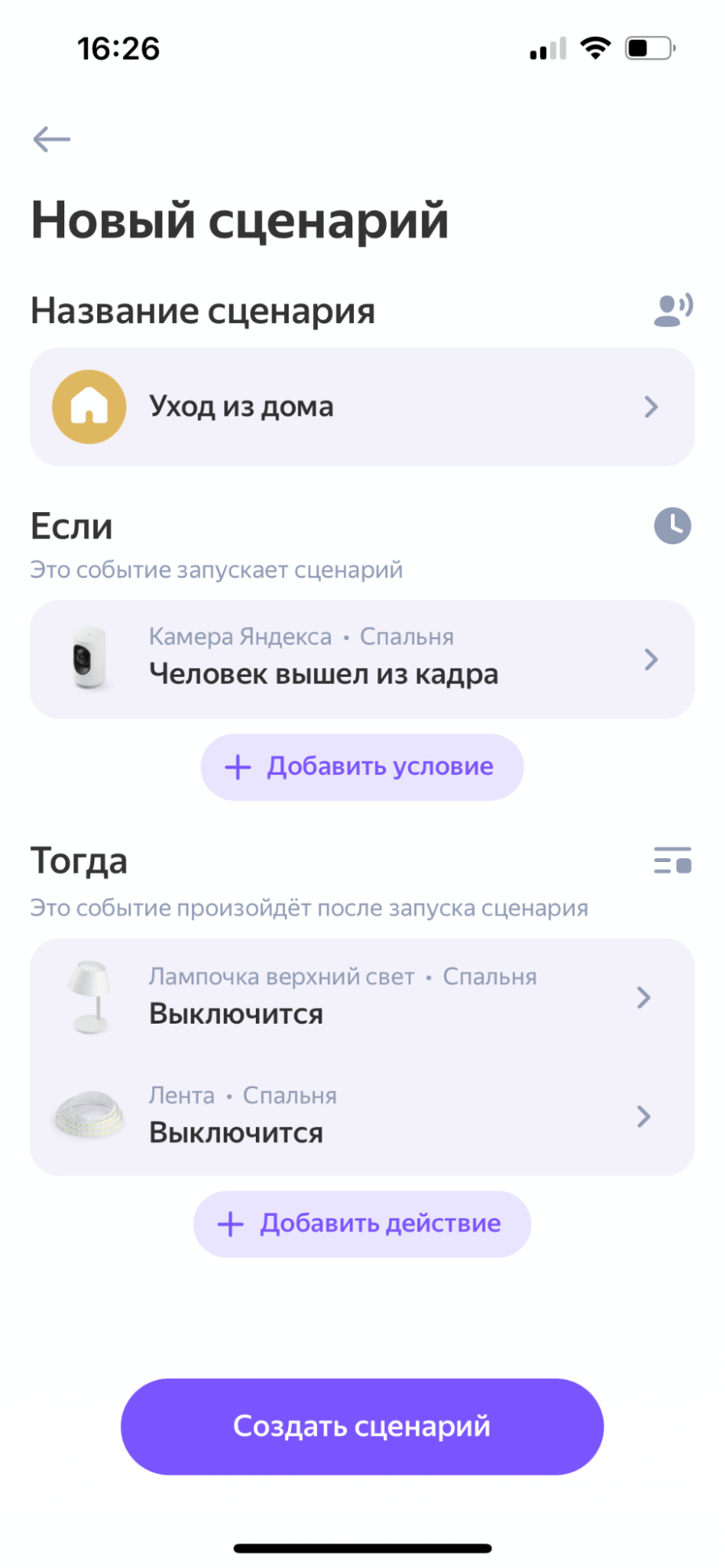The image size is (725, 1568).
Task: Tap Добавить действие
Action: tap(362, 1224)
